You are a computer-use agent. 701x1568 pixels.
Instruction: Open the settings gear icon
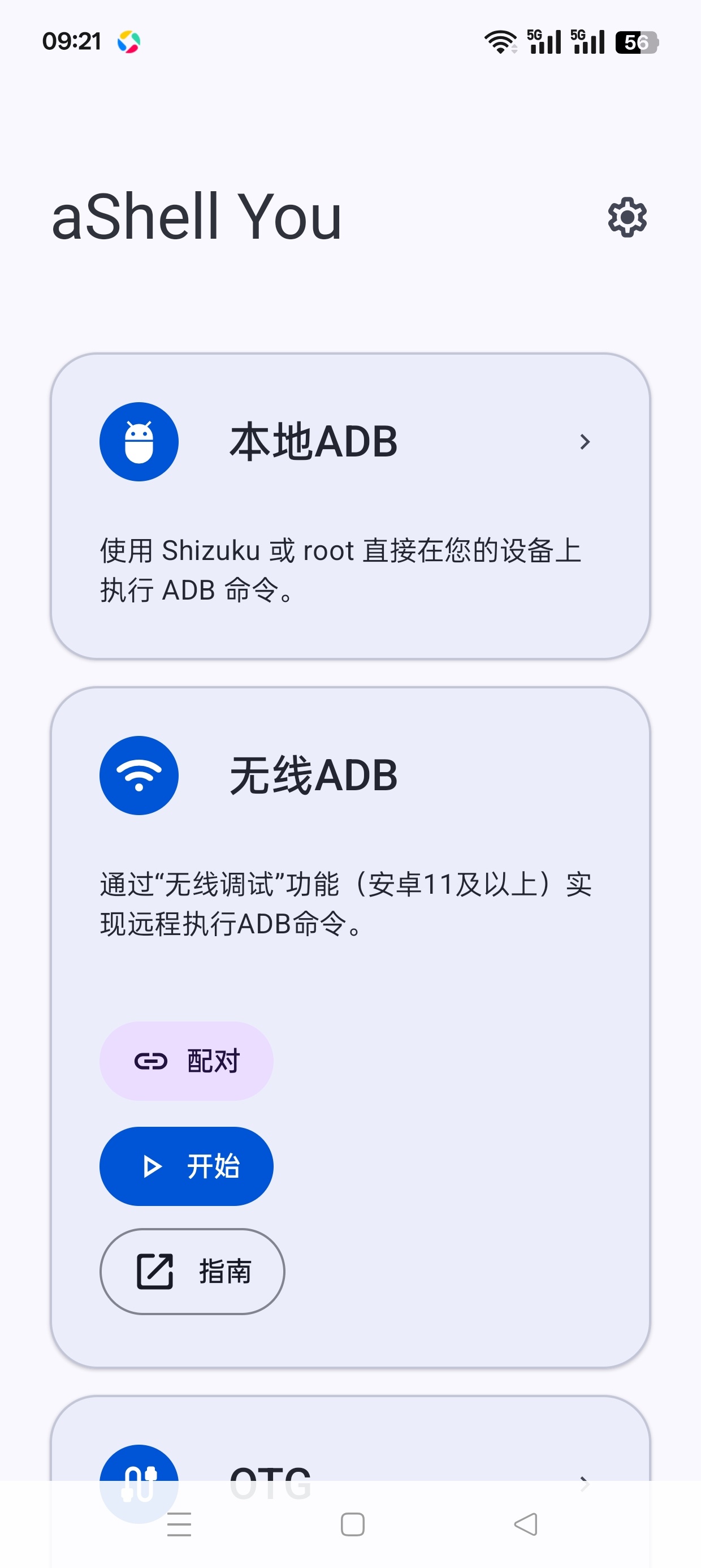pyautogui.click(x=627, y=217)
